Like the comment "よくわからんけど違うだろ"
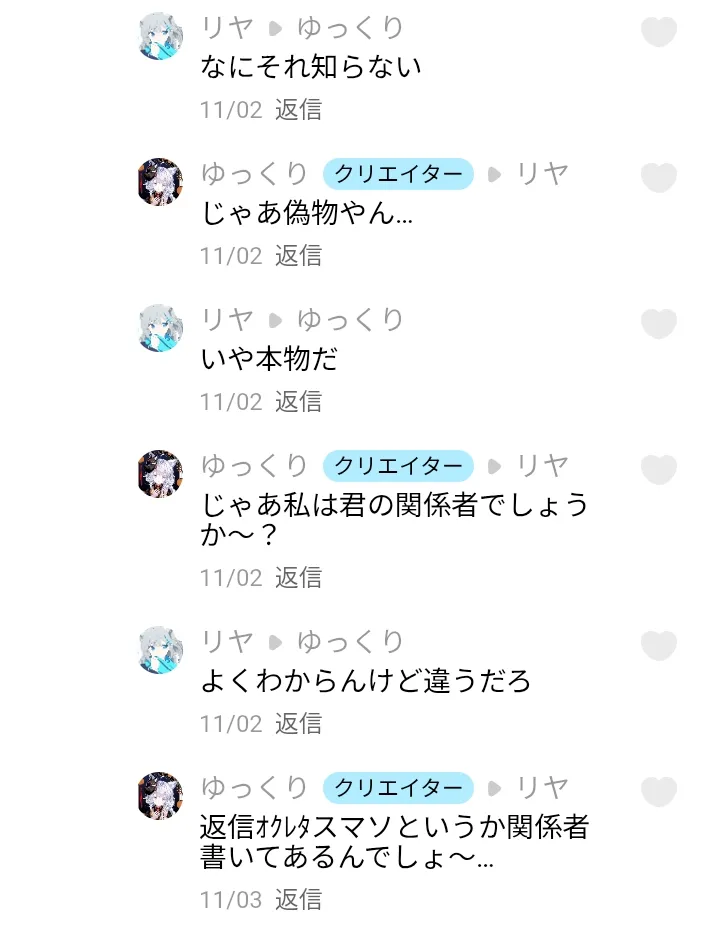The width and height of the screenshot is (719, 935). point(658,646)
